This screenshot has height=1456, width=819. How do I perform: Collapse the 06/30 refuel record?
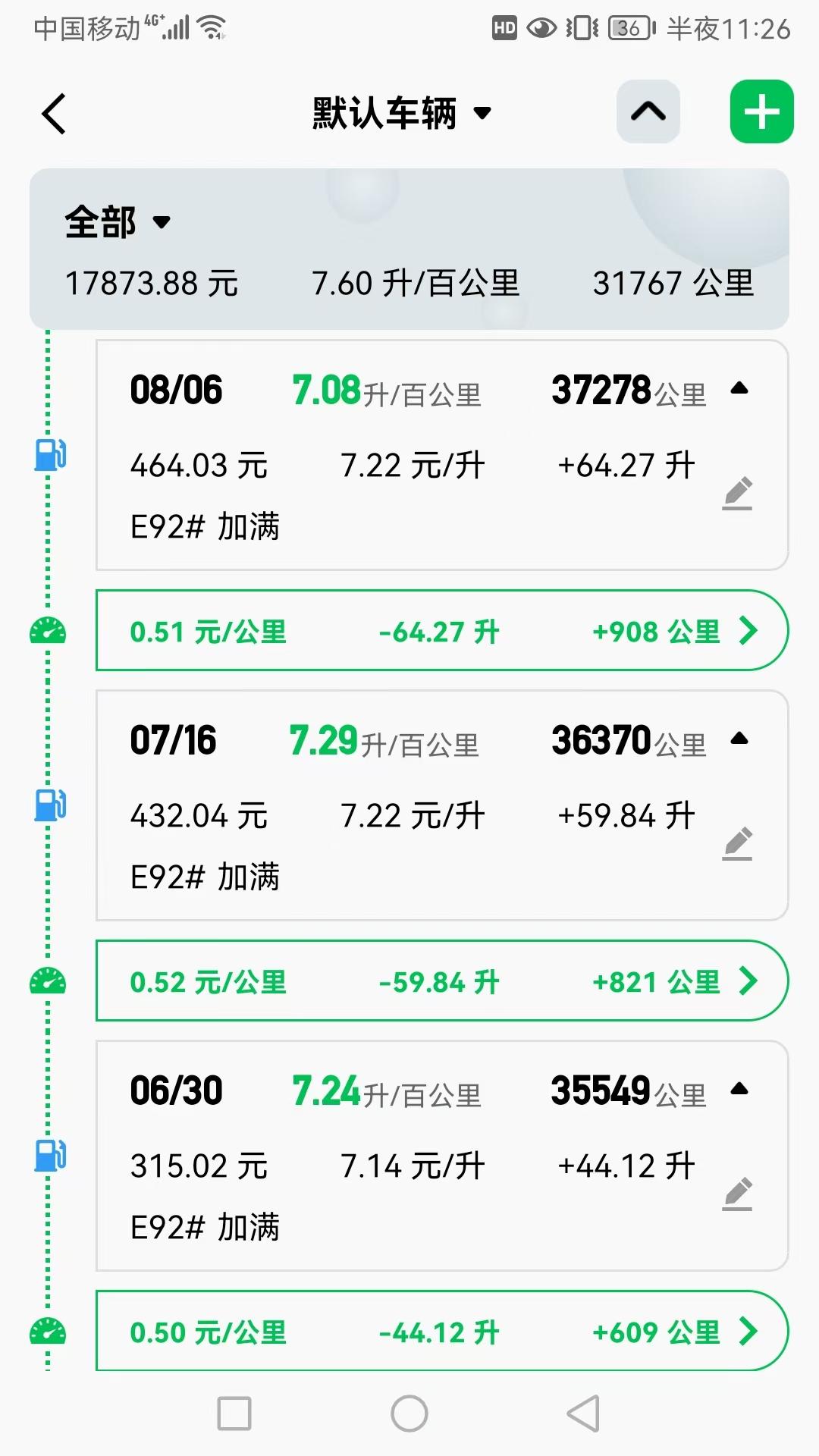[x=739, y=1090]
